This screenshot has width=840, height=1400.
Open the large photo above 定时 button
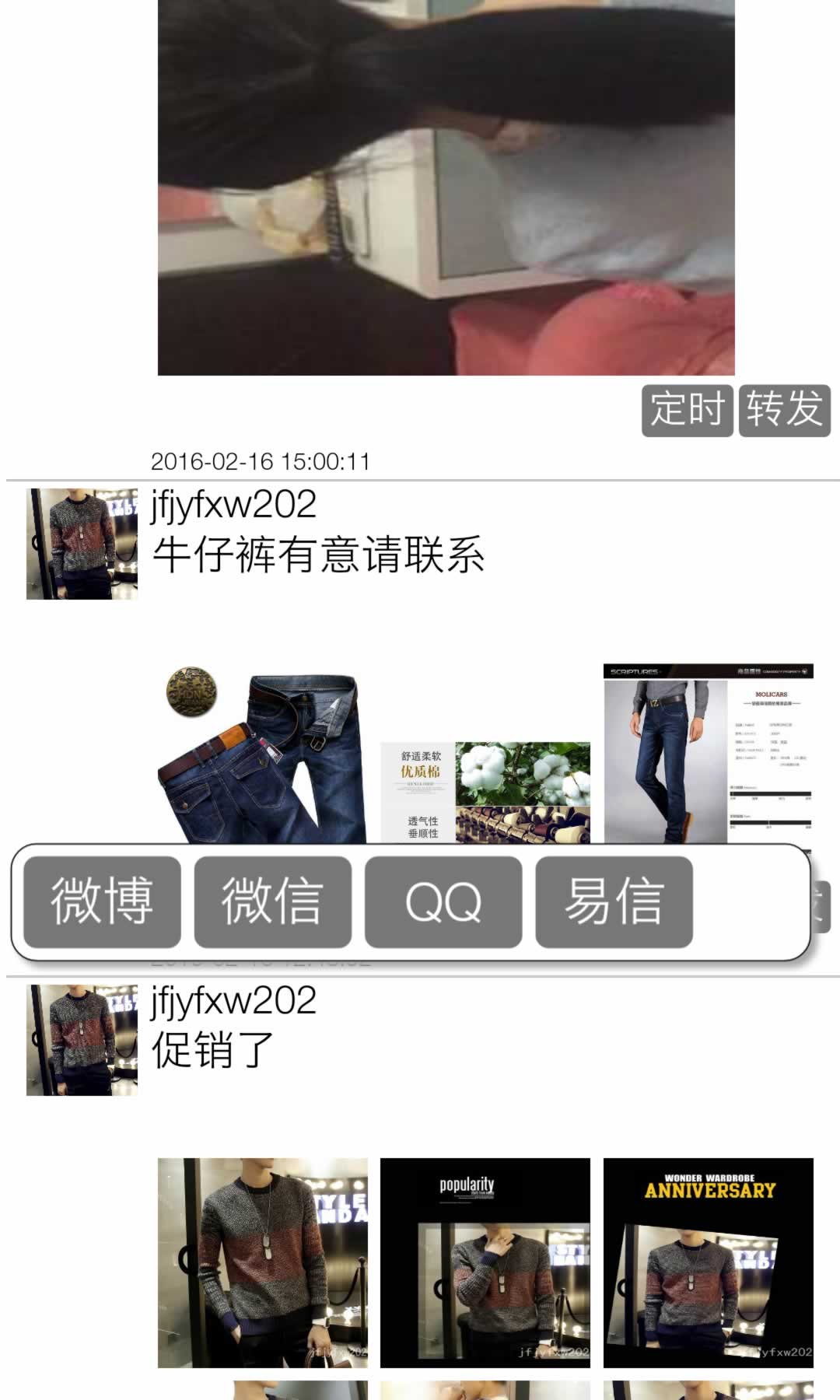446,187
